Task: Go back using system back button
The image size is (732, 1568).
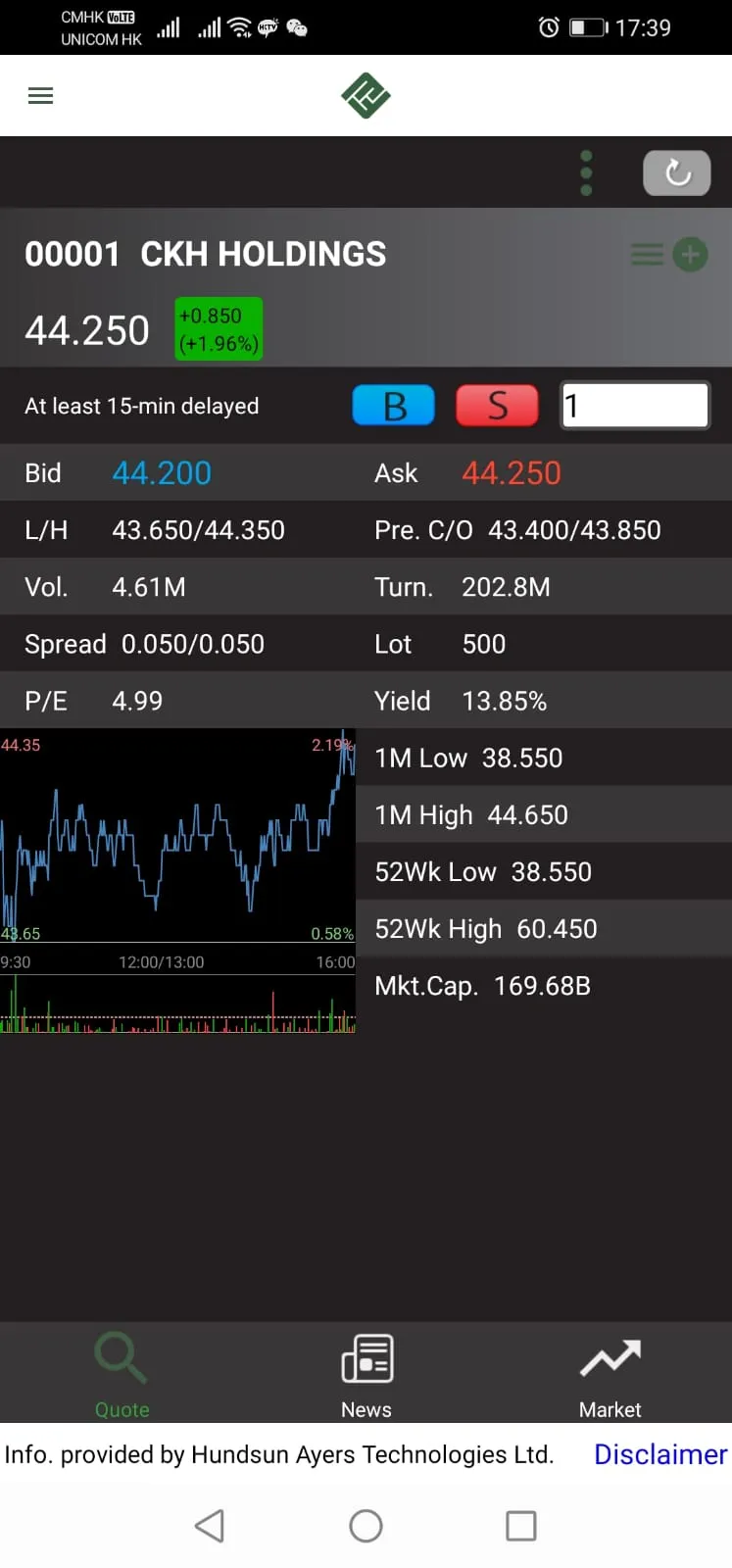Action: tap(210, 1526)
